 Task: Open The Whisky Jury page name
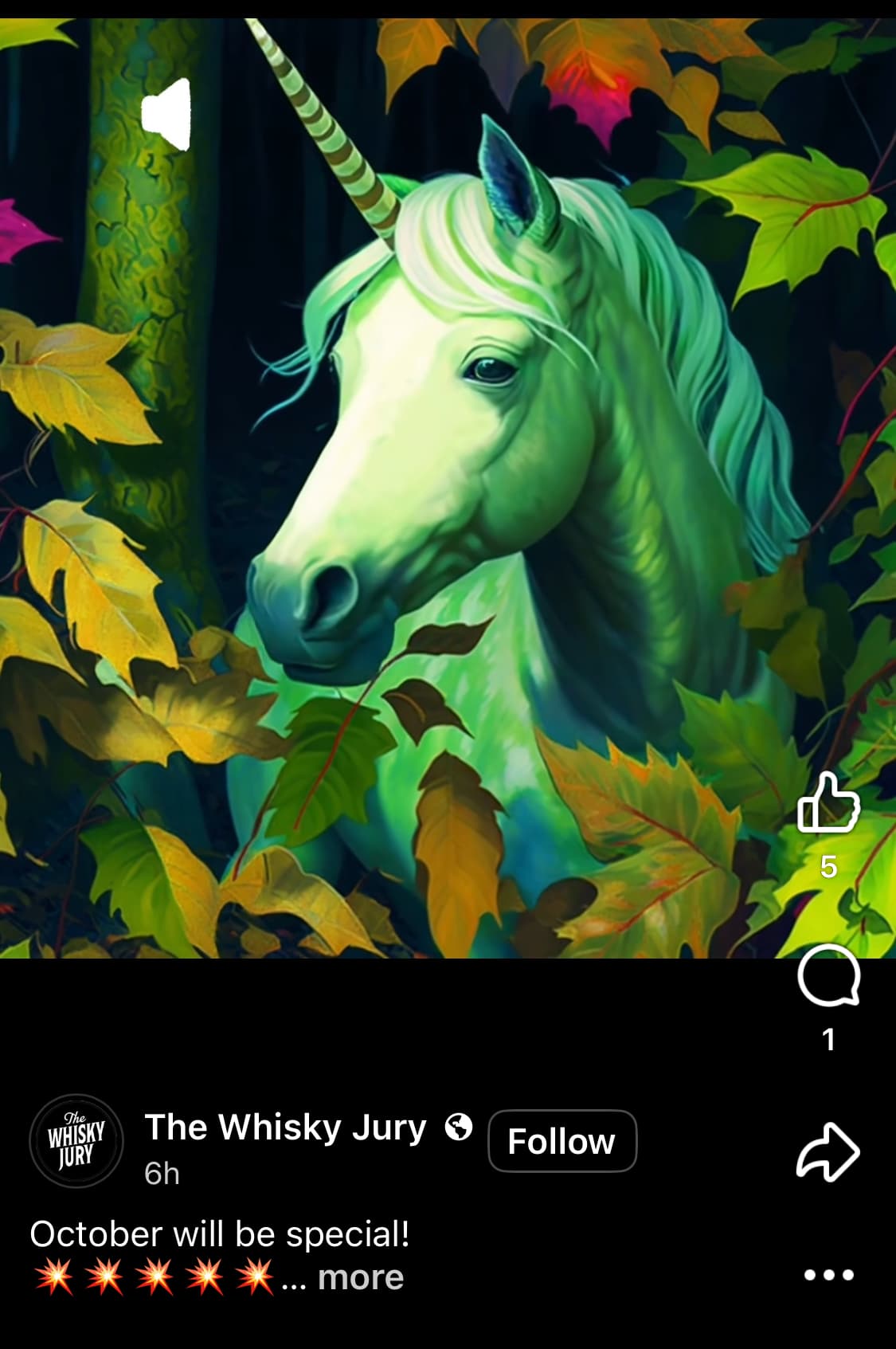pos(285,1127)
